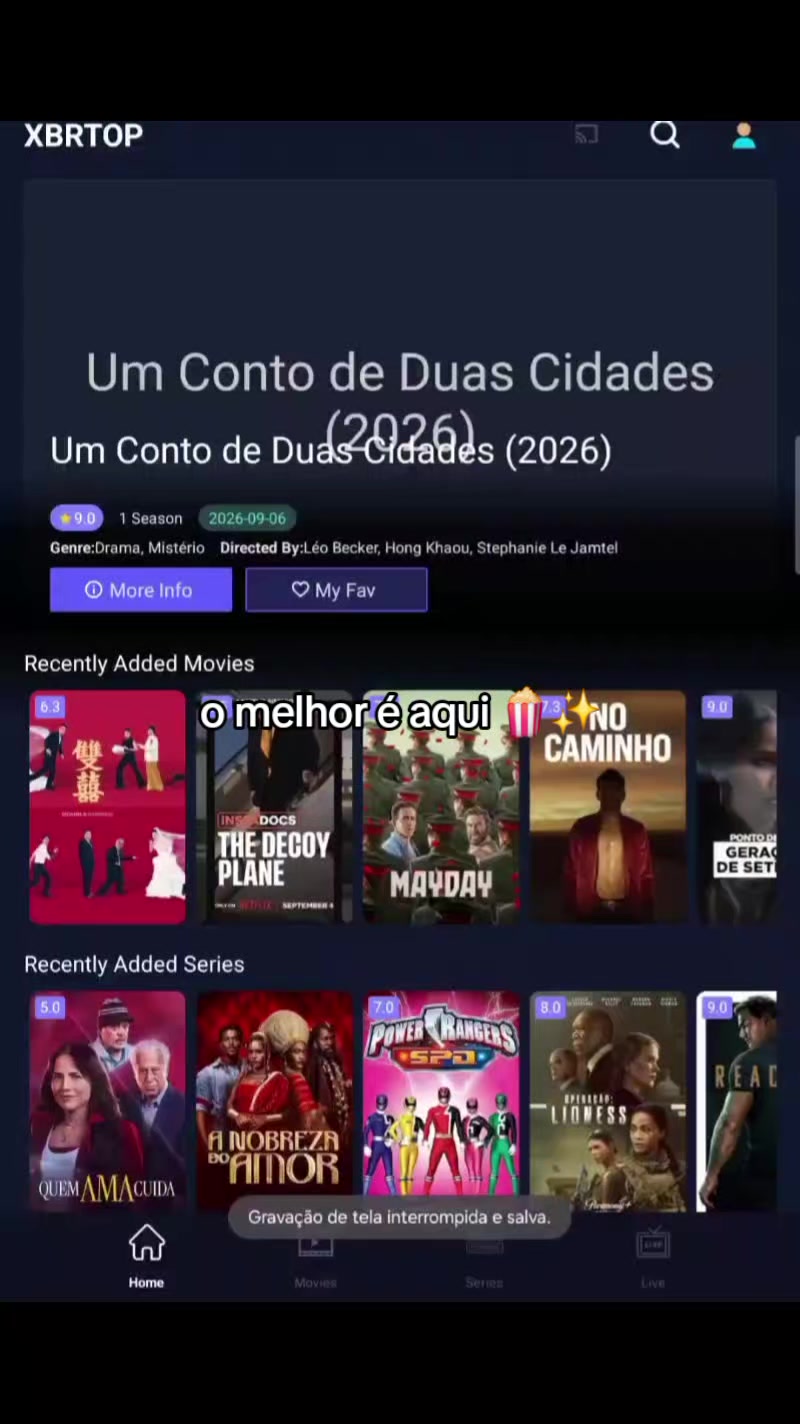Open the search magnifier icon

point(665,135)
